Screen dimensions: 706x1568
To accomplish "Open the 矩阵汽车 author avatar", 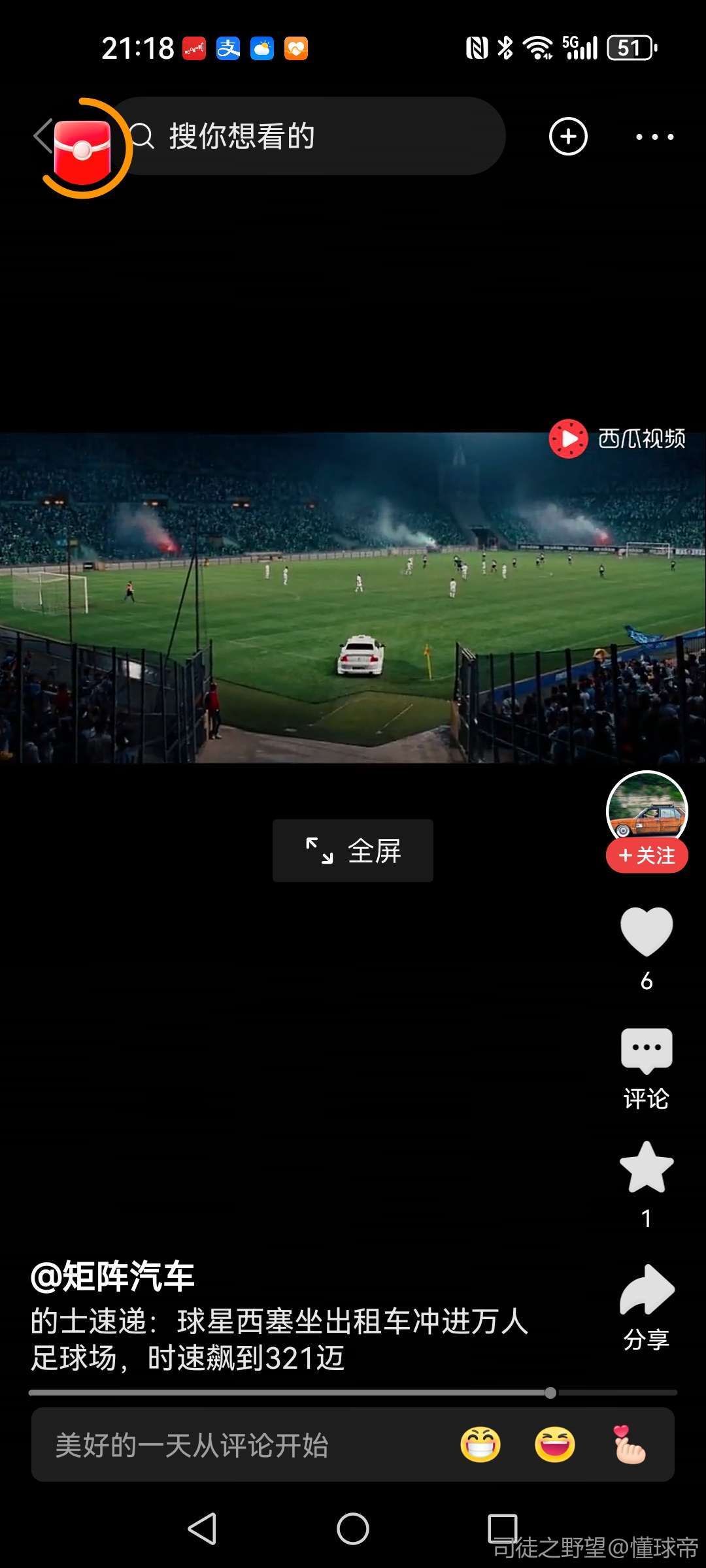I will (647, 809).
